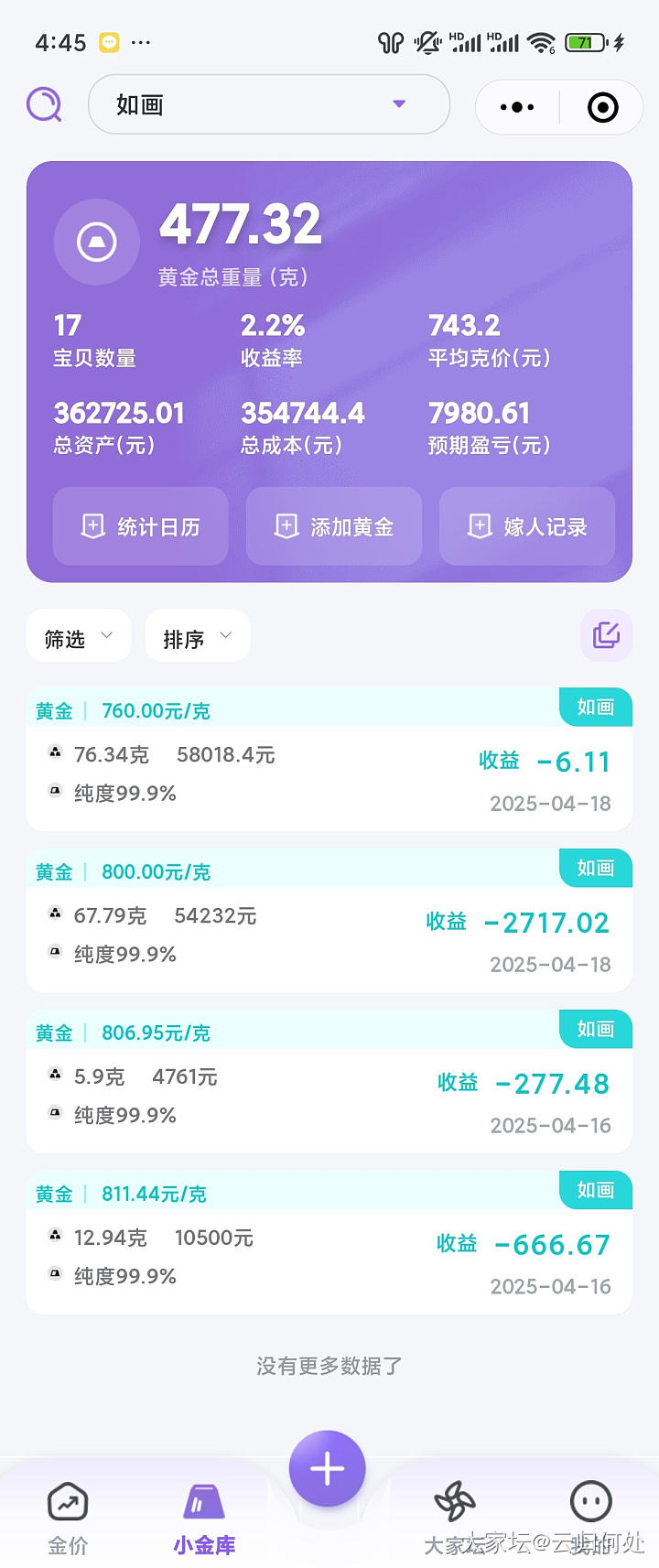
Task: Tap the floating plus add button
Action: [x=328, y=1468]
